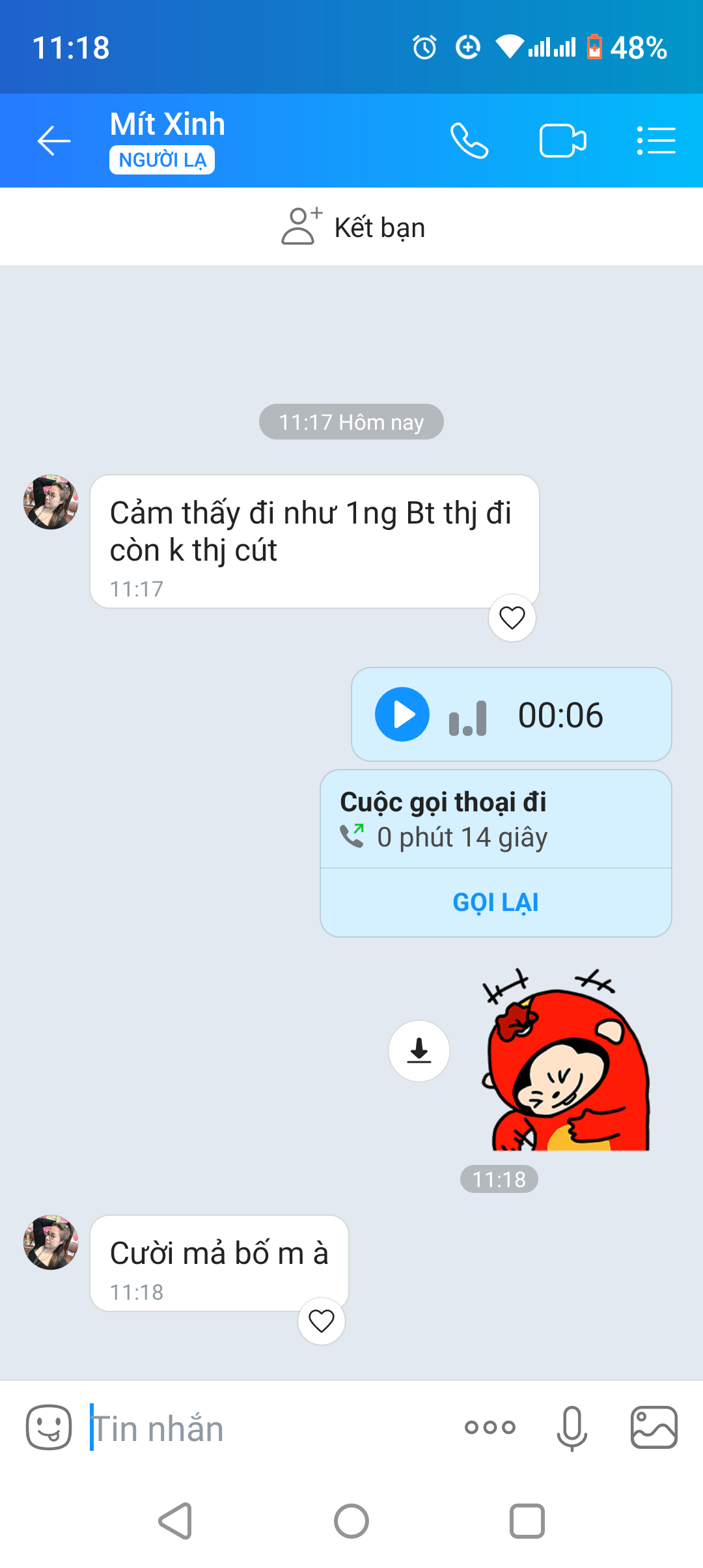Screen dimensions: 703x1568
Task: Start a voice call with Mít Xinh
Action: pos(469,141)
